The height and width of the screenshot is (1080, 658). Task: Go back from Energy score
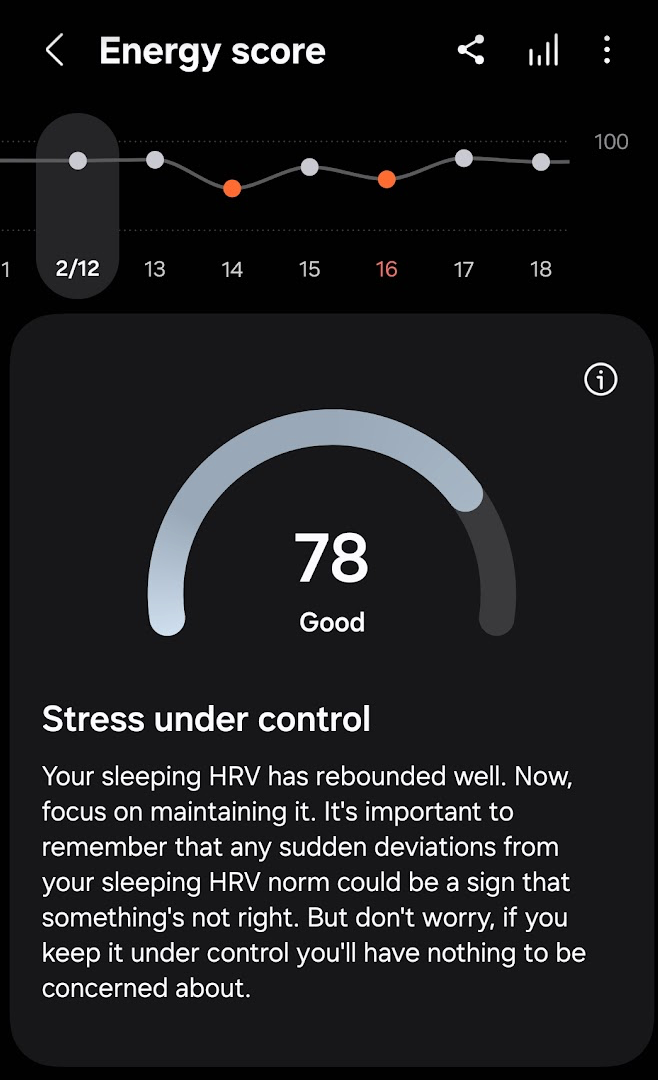(55, 51)
